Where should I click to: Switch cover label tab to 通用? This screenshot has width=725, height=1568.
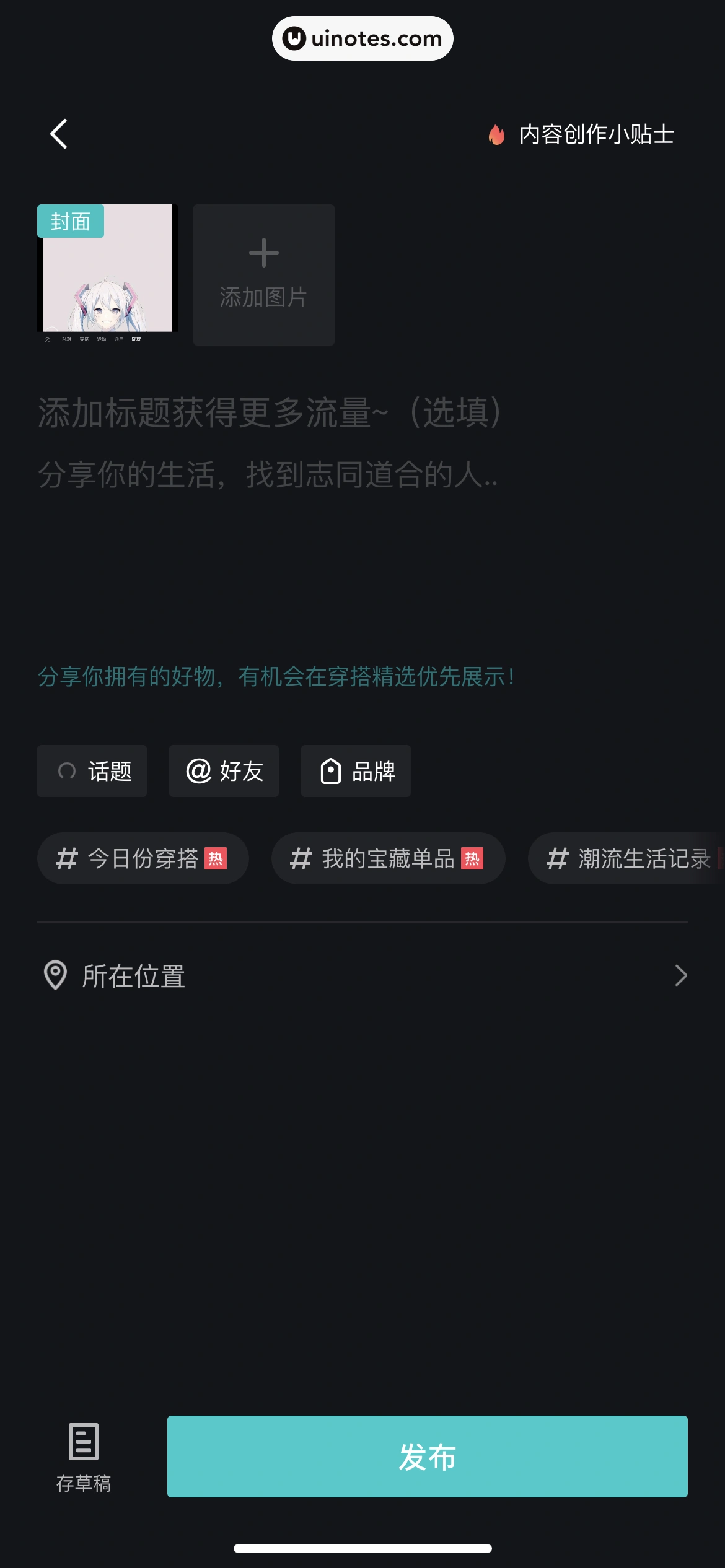(118, 339)
